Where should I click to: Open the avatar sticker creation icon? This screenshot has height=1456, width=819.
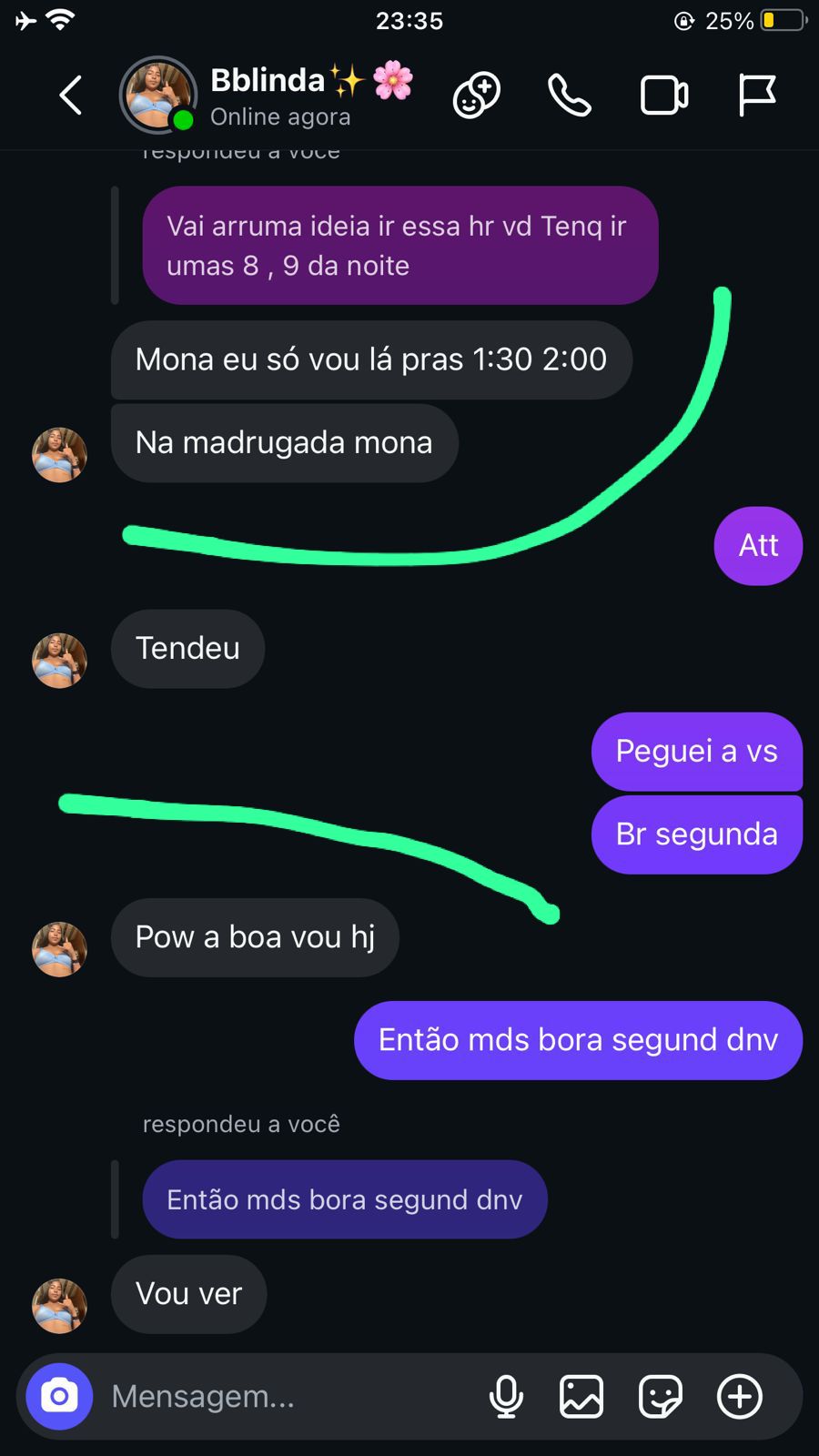477,96
